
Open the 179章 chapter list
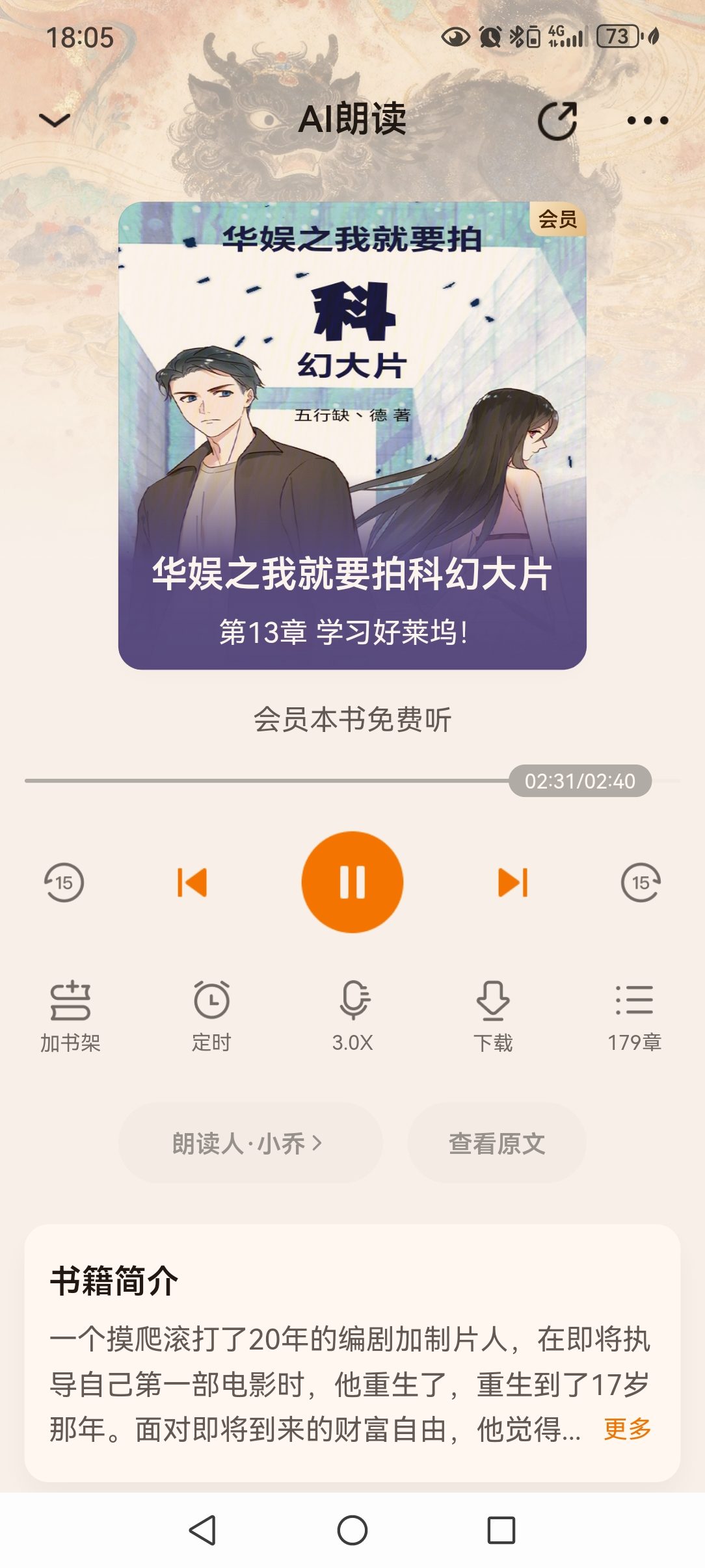coord(634,1015)
